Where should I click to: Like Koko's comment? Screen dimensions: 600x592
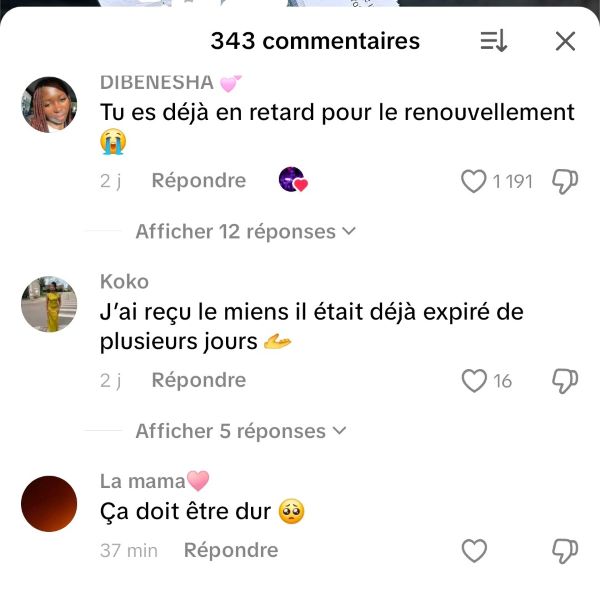pos(473,381)
